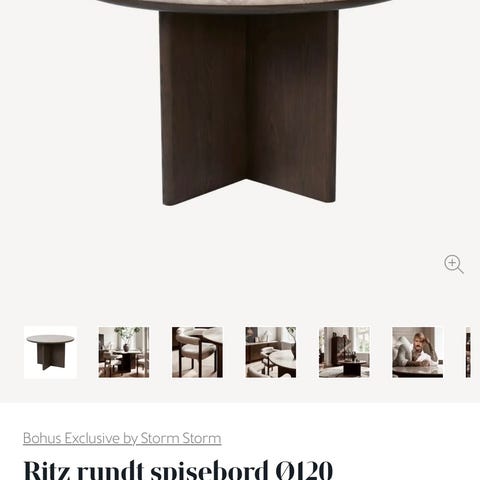View the close-up chair thumbnail

197,352
